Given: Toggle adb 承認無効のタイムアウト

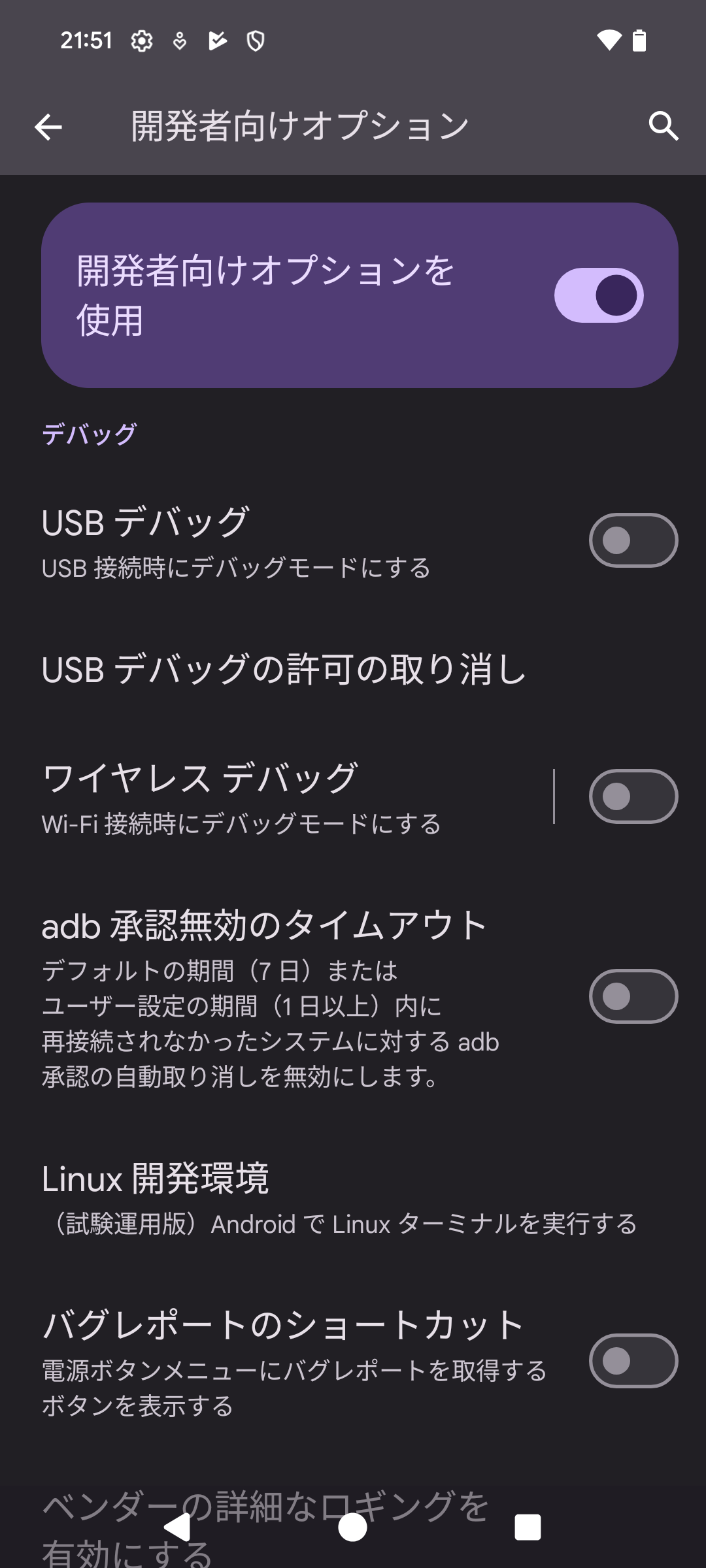Looking at the screenshot, I should click(633, 995).
